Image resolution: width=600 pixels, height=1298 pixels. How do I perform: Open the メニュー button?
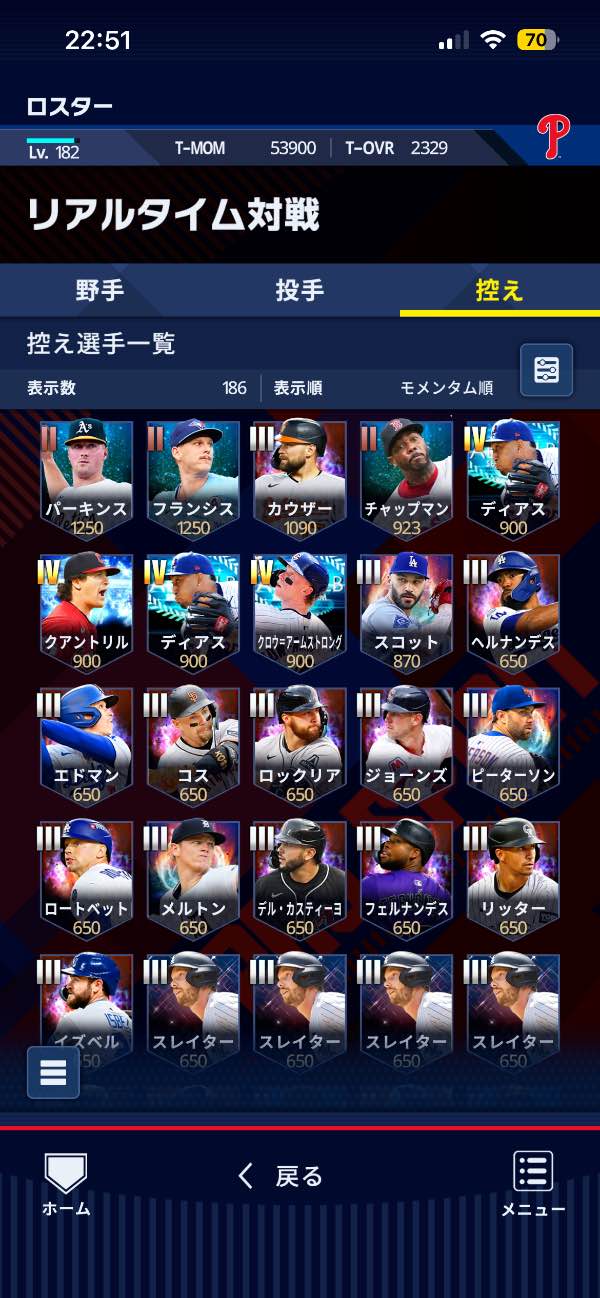point(533,1185)
